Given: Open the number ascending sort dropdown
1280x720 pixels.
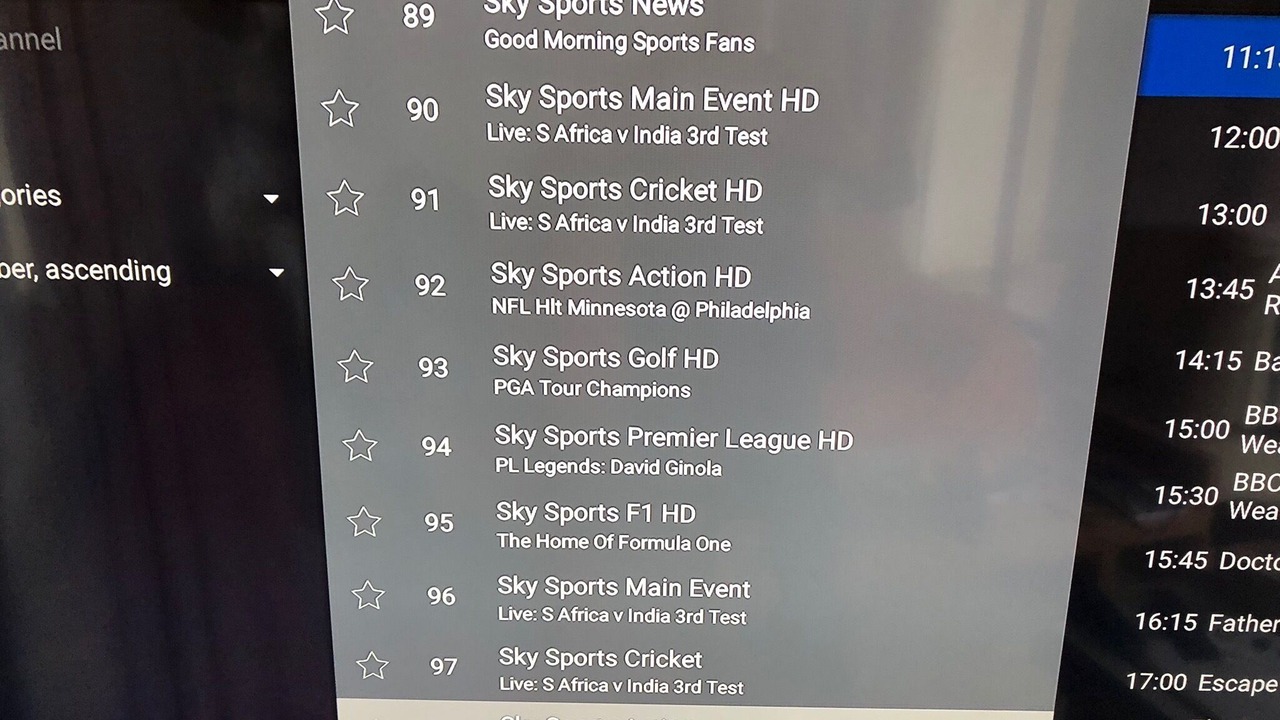Looking at the screenshot, I should coord(277,272).
